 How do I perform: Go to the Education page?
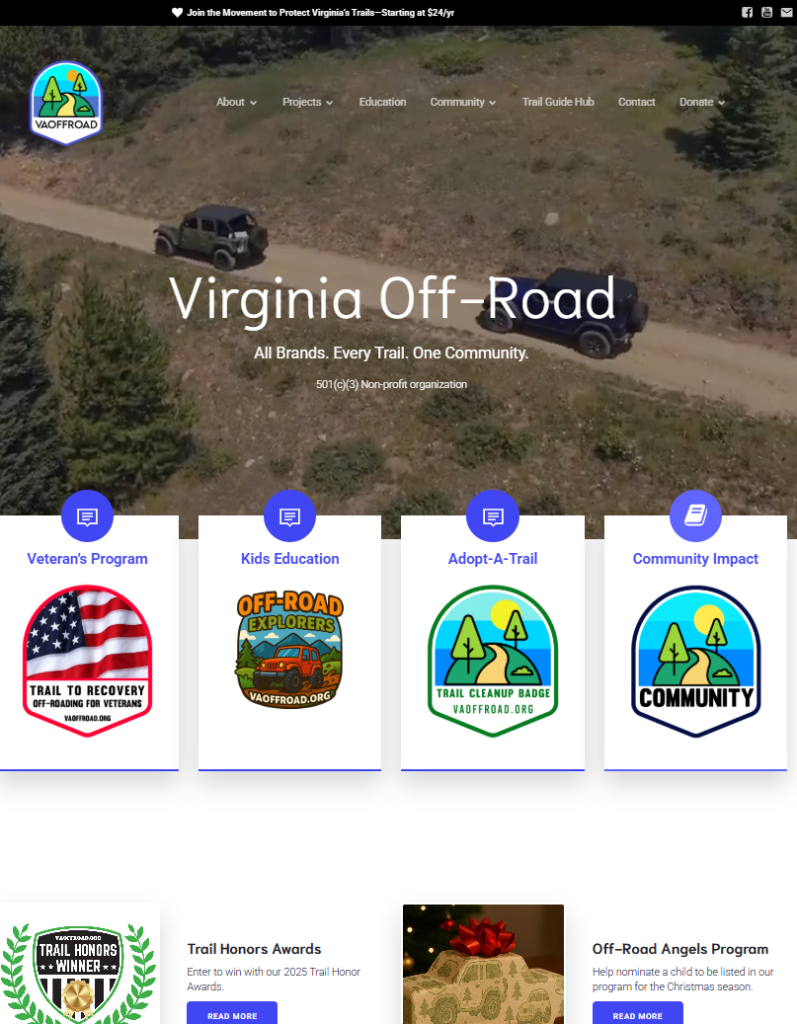pos(382,102)
